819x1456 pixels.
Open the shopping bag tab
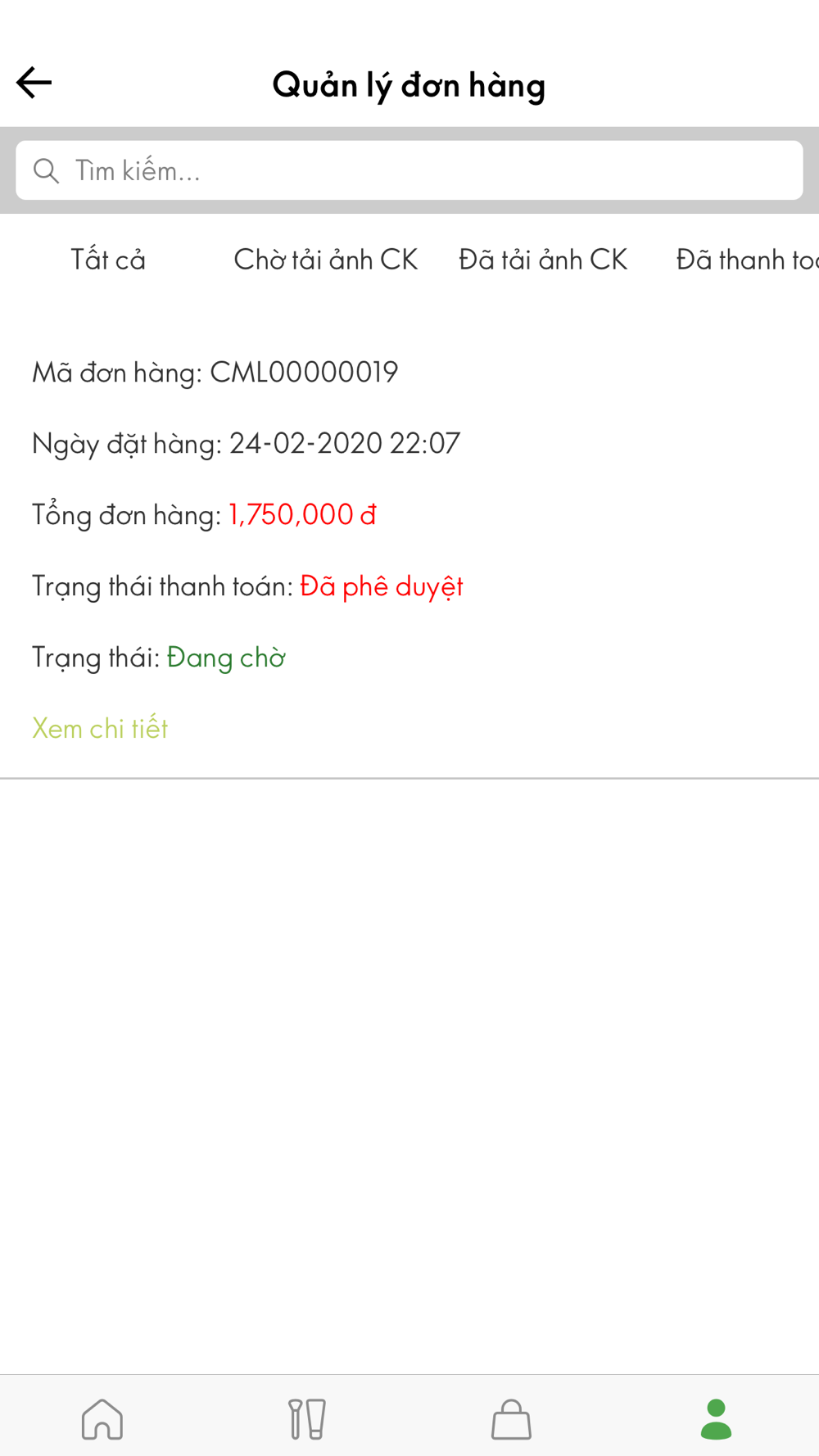tap(511, 1418)
